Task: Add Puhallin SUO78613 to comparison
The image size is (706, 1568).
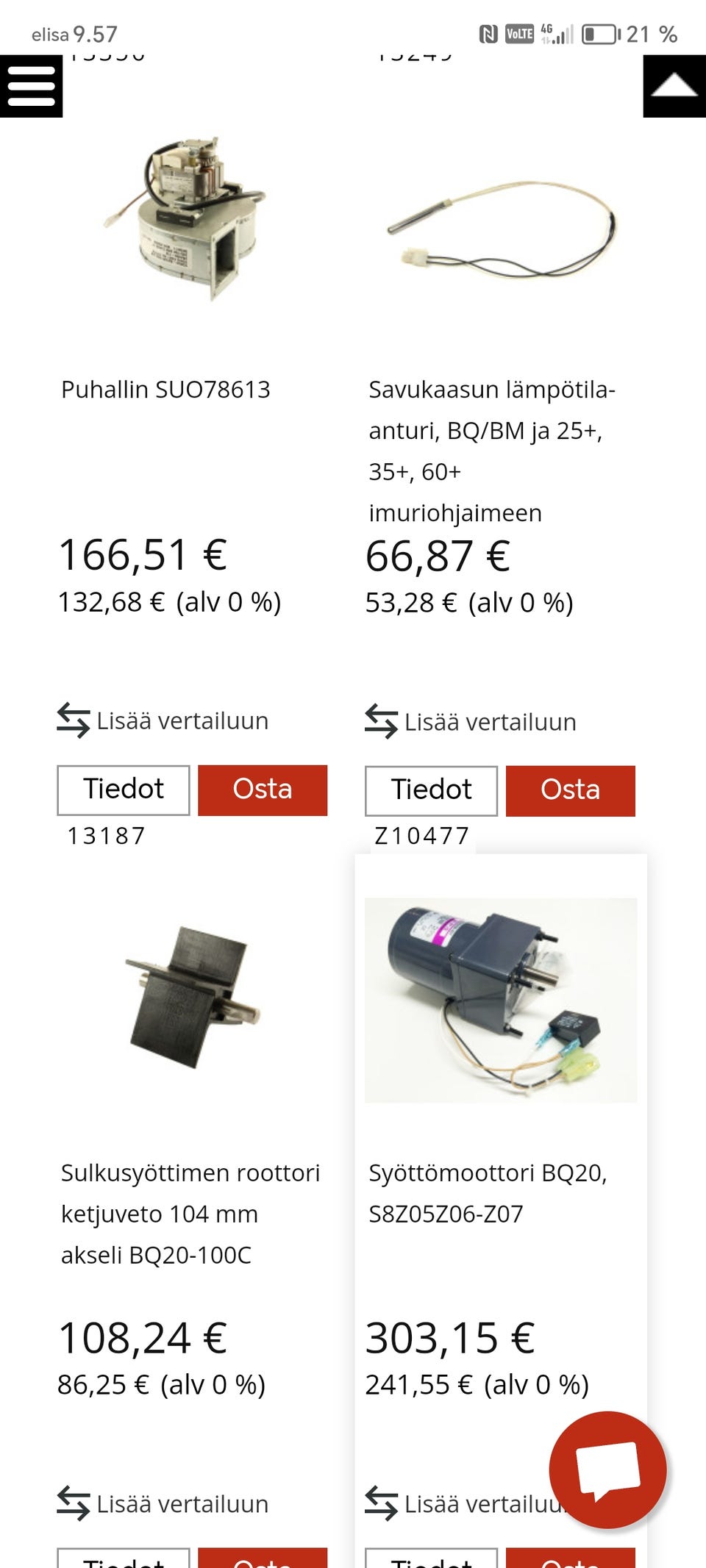Action: click(x=163, y=721)
